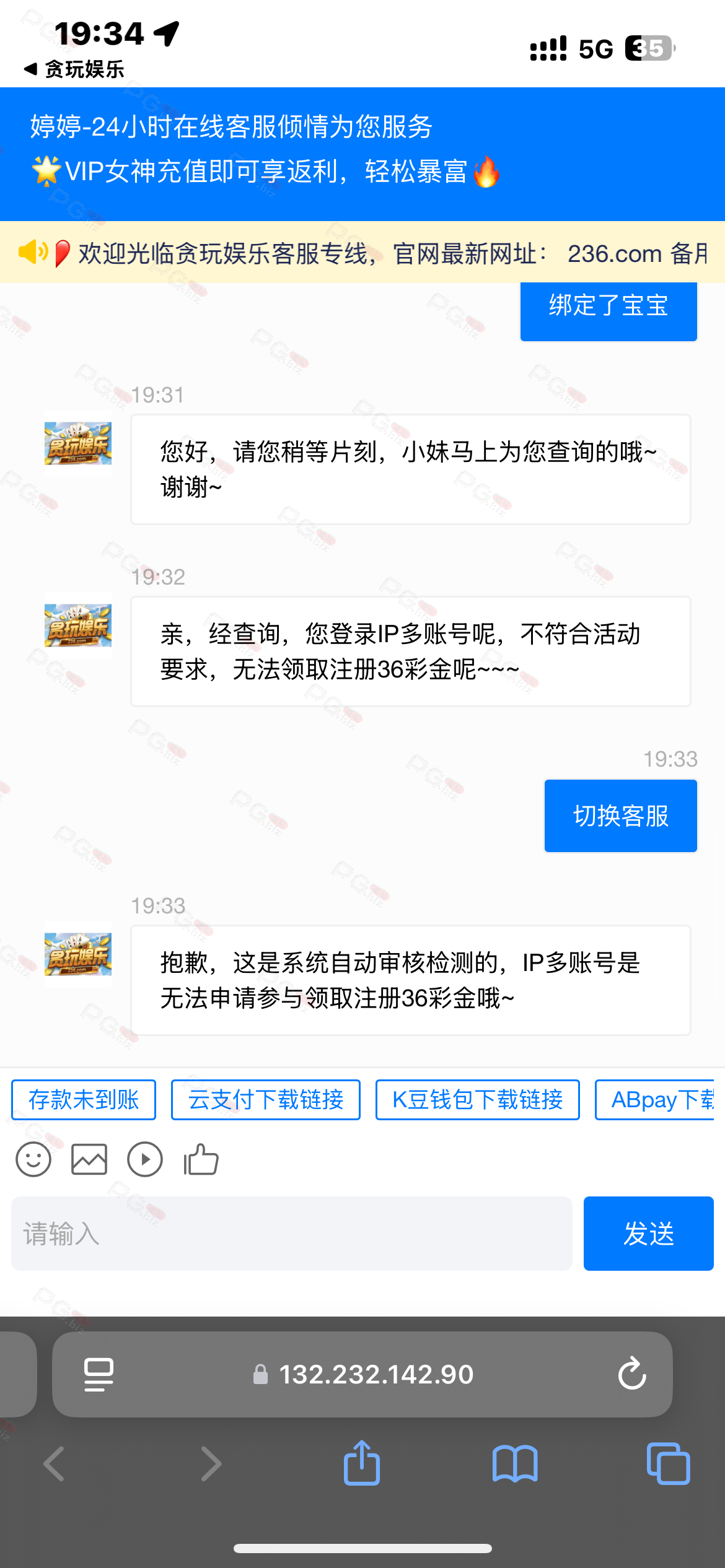The width and height of the screenshot is (725, 1568).
Task: Tap the ABpay download chip
Action: (x=659, y=1100)
